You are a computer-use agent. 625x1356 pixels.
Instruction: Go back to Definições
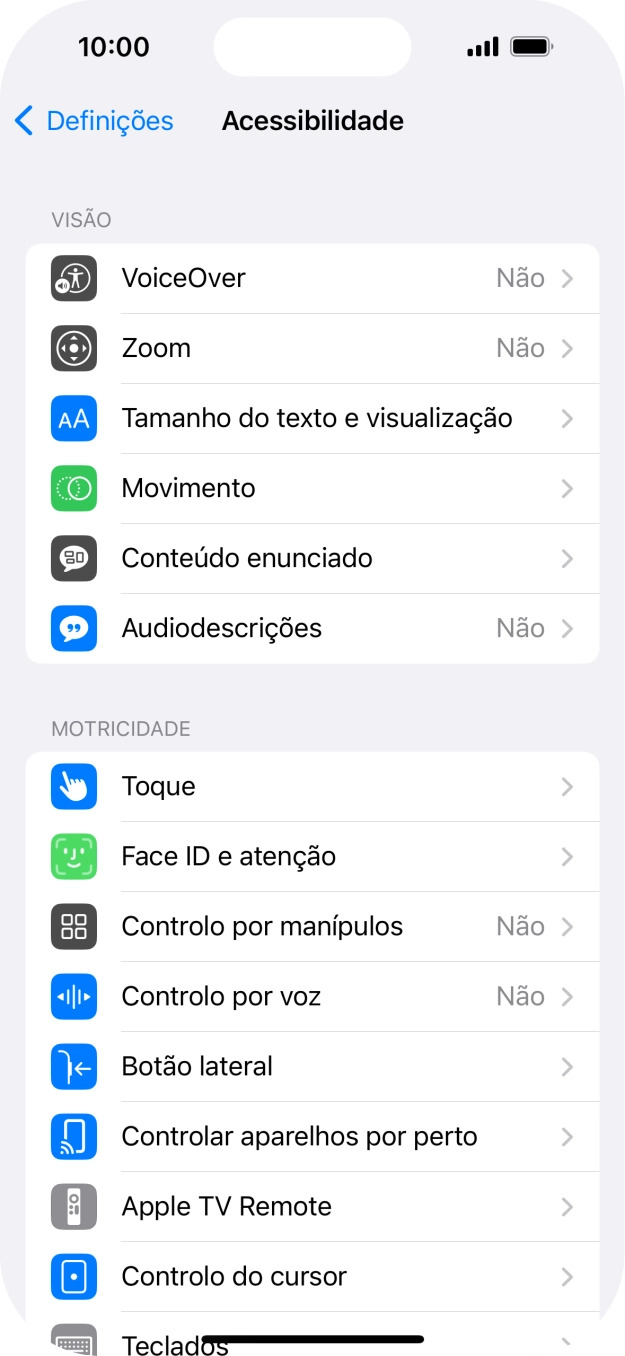94,121
